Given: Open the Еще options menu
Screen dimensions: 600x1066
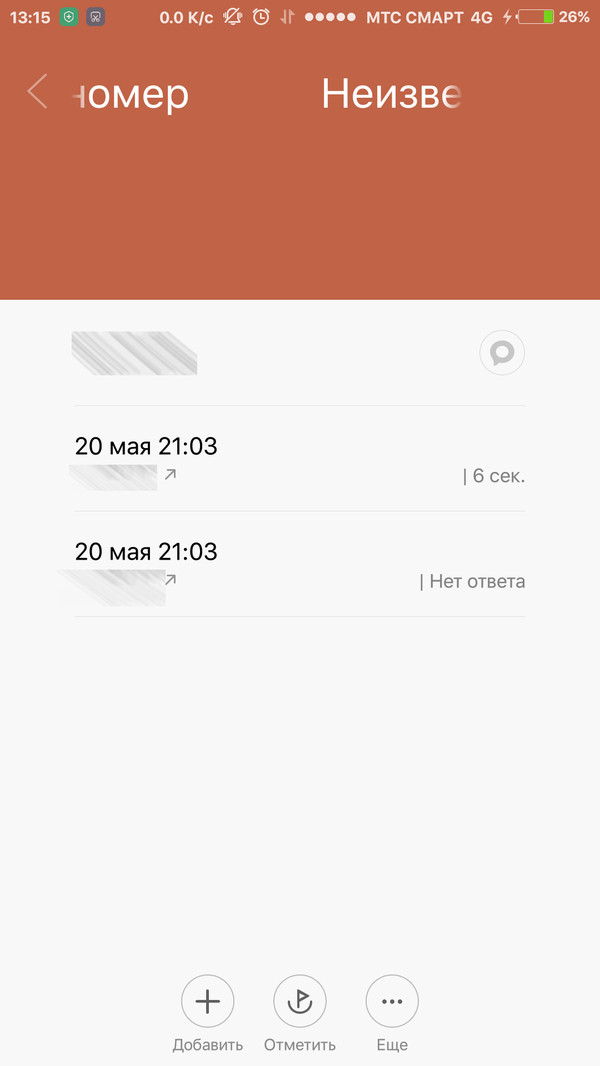Looking at the screenshot, I should click(x=392, y=1002).
